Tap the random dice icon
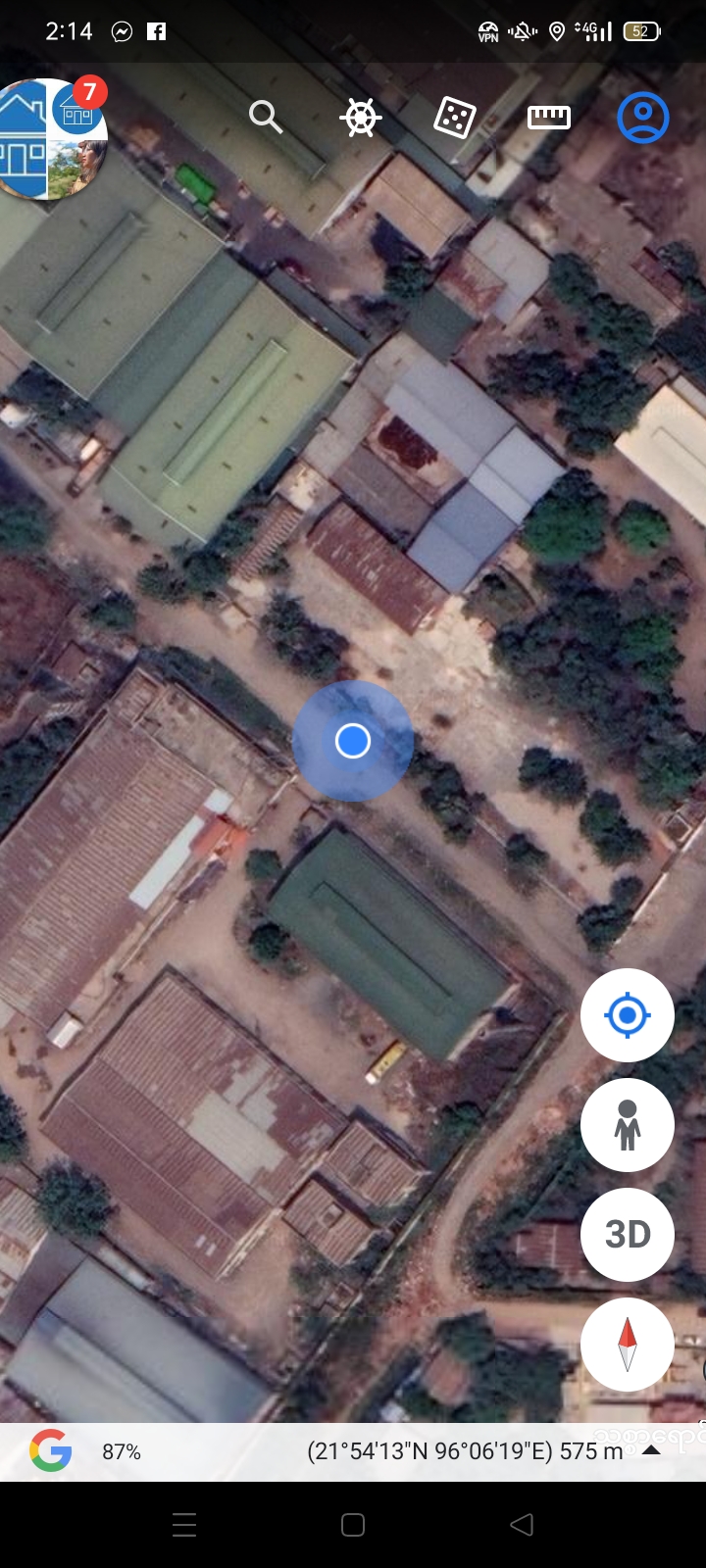The height and width of the screenshot is (1568, 706). [454, 118]
